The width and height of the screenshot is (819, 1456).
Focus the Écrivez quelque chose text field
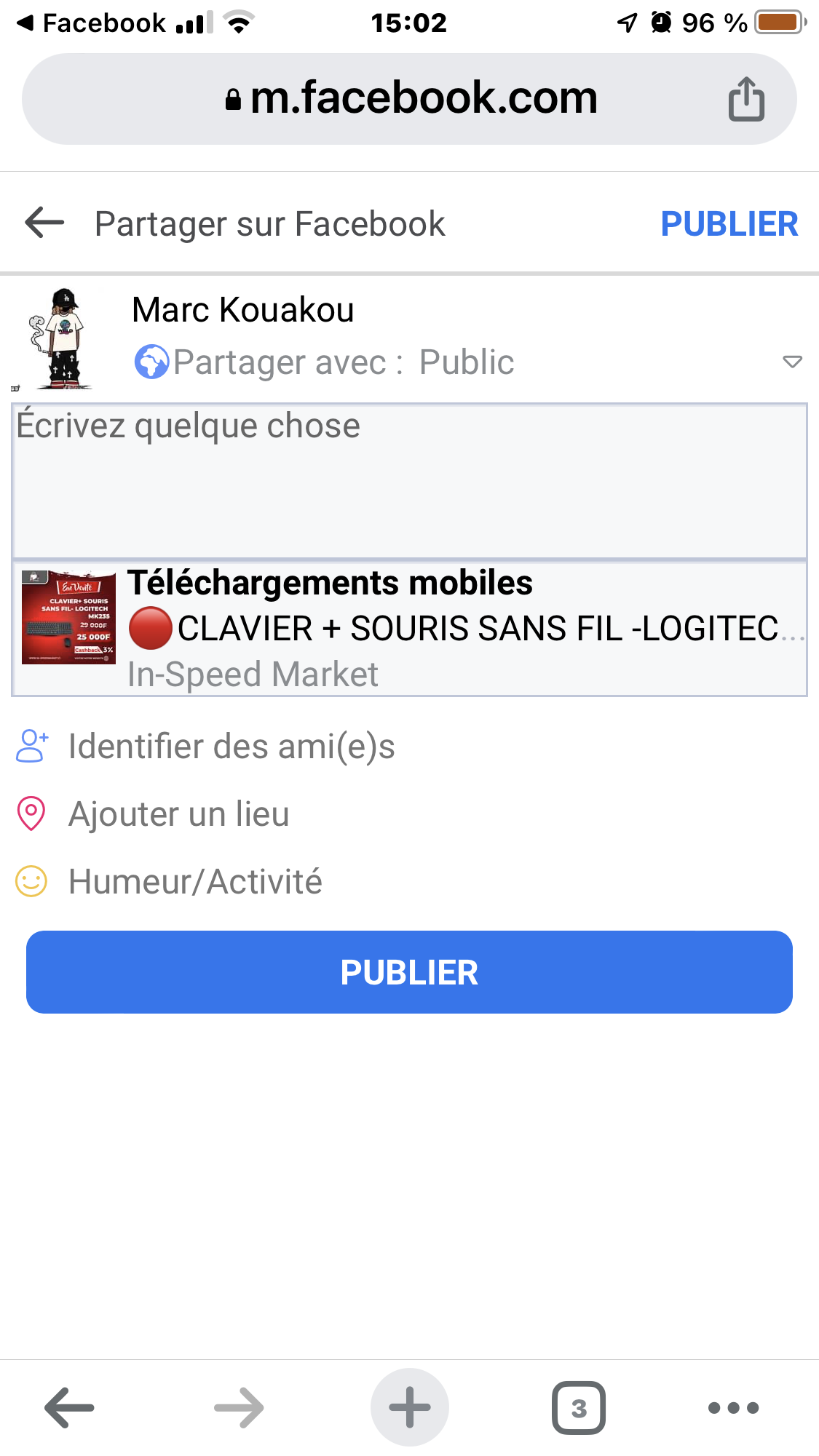coord(409,480)
